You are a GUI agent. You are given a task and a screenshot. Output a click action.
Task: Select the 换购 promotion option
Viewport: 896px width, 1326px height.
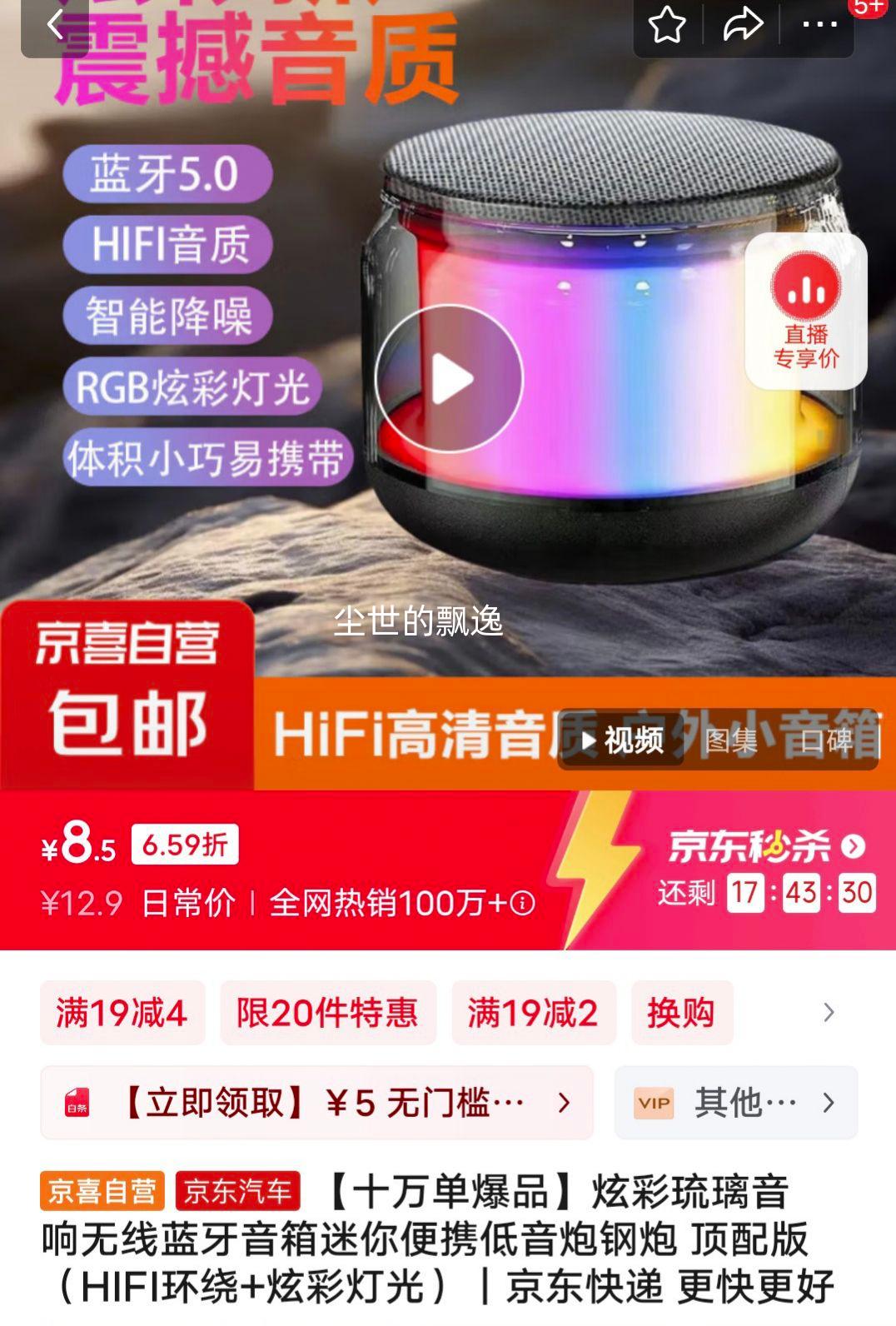point(683,1014)
